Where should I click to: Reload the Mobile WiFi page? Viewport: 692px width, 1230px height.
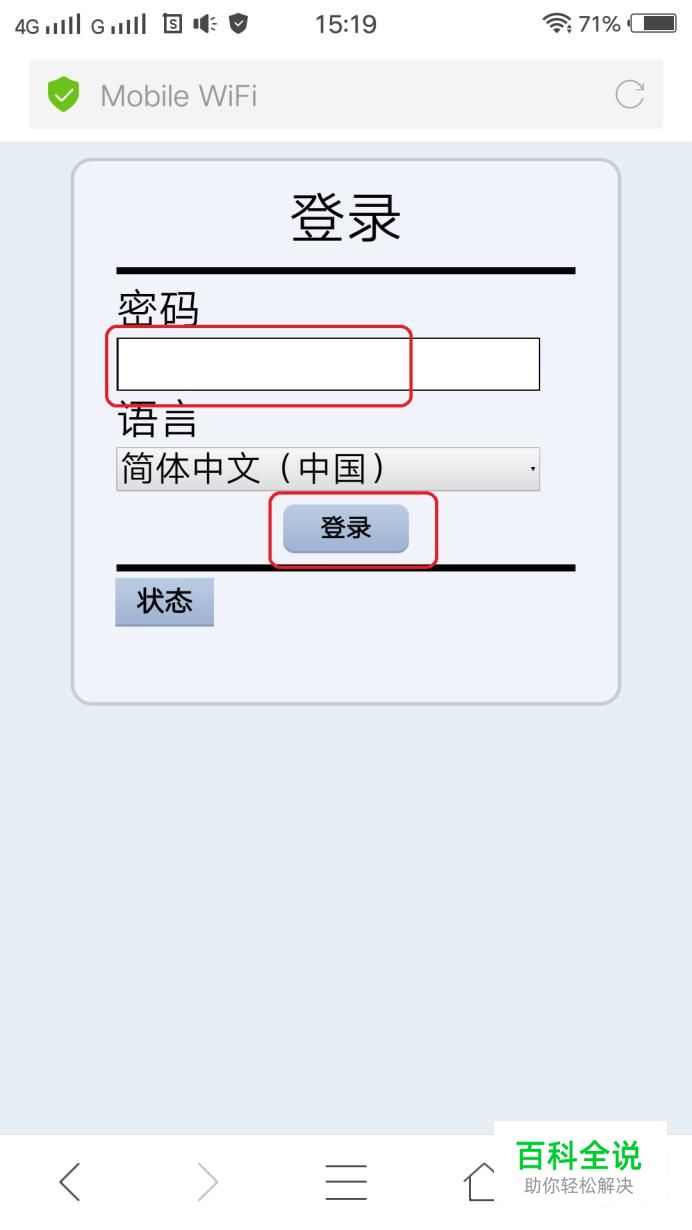coord(629,95)
